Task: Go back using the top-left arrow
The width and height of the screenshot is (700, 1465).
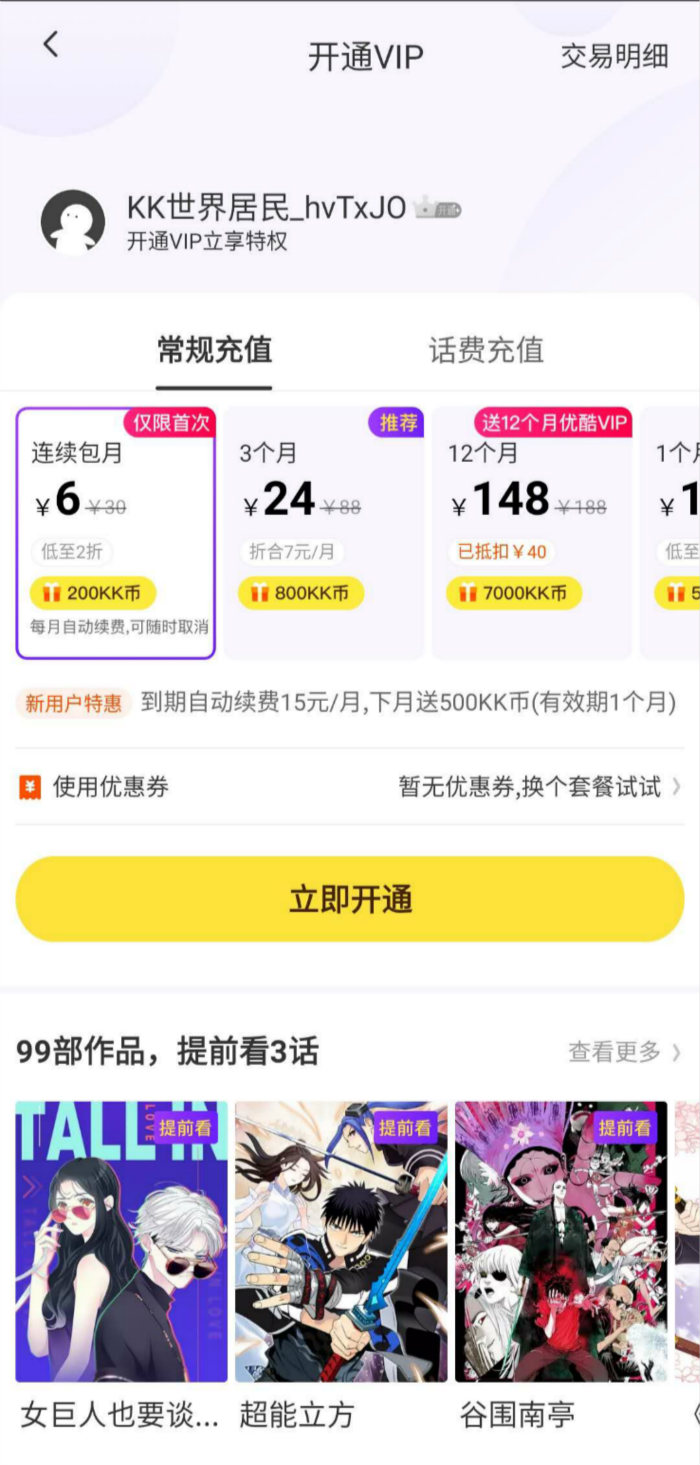Action: tap(51, 45)
